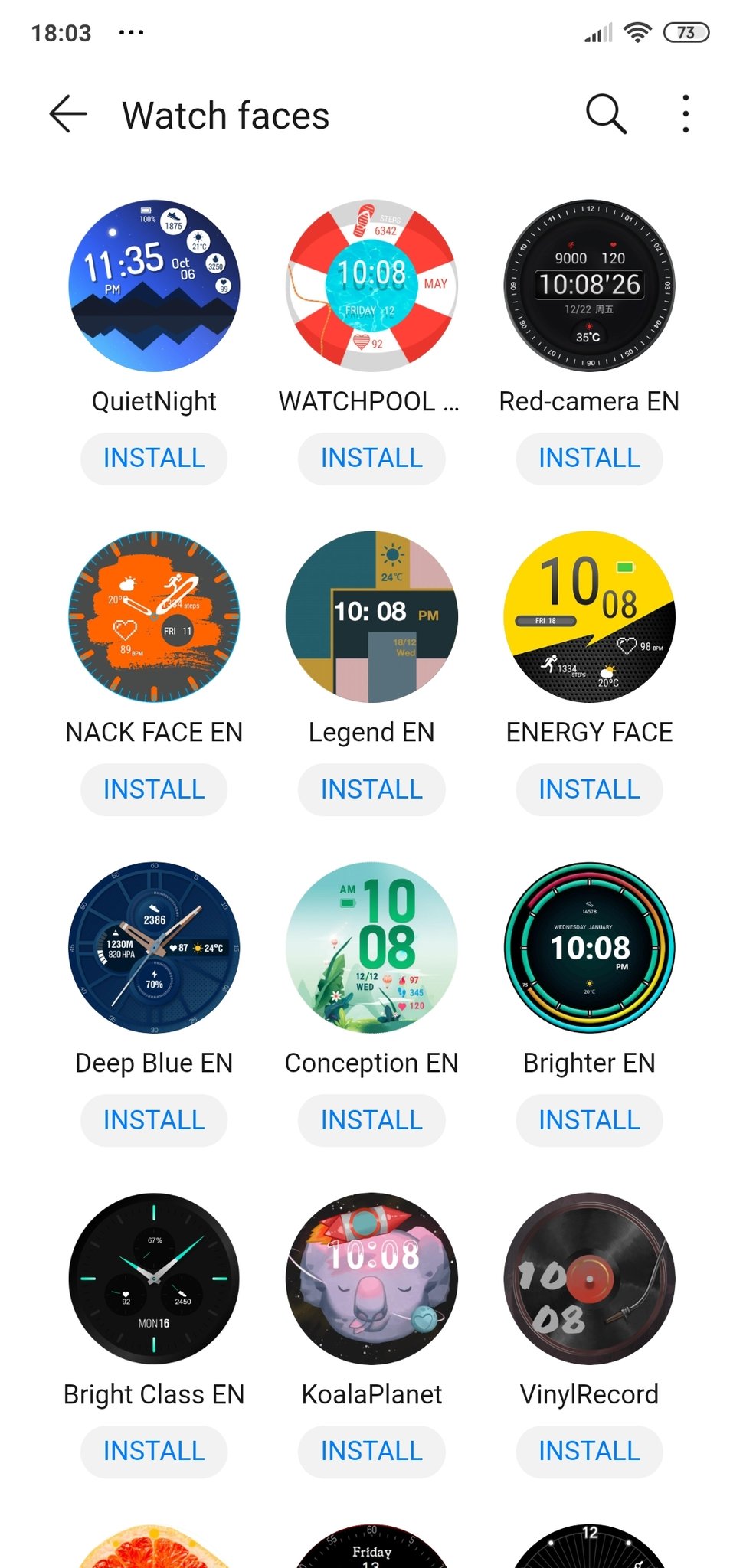The height and width of the screenshot is (1568, 743).
Task: Go back from Watch faces
Action: pyautogui.click(x=68, y=115)
